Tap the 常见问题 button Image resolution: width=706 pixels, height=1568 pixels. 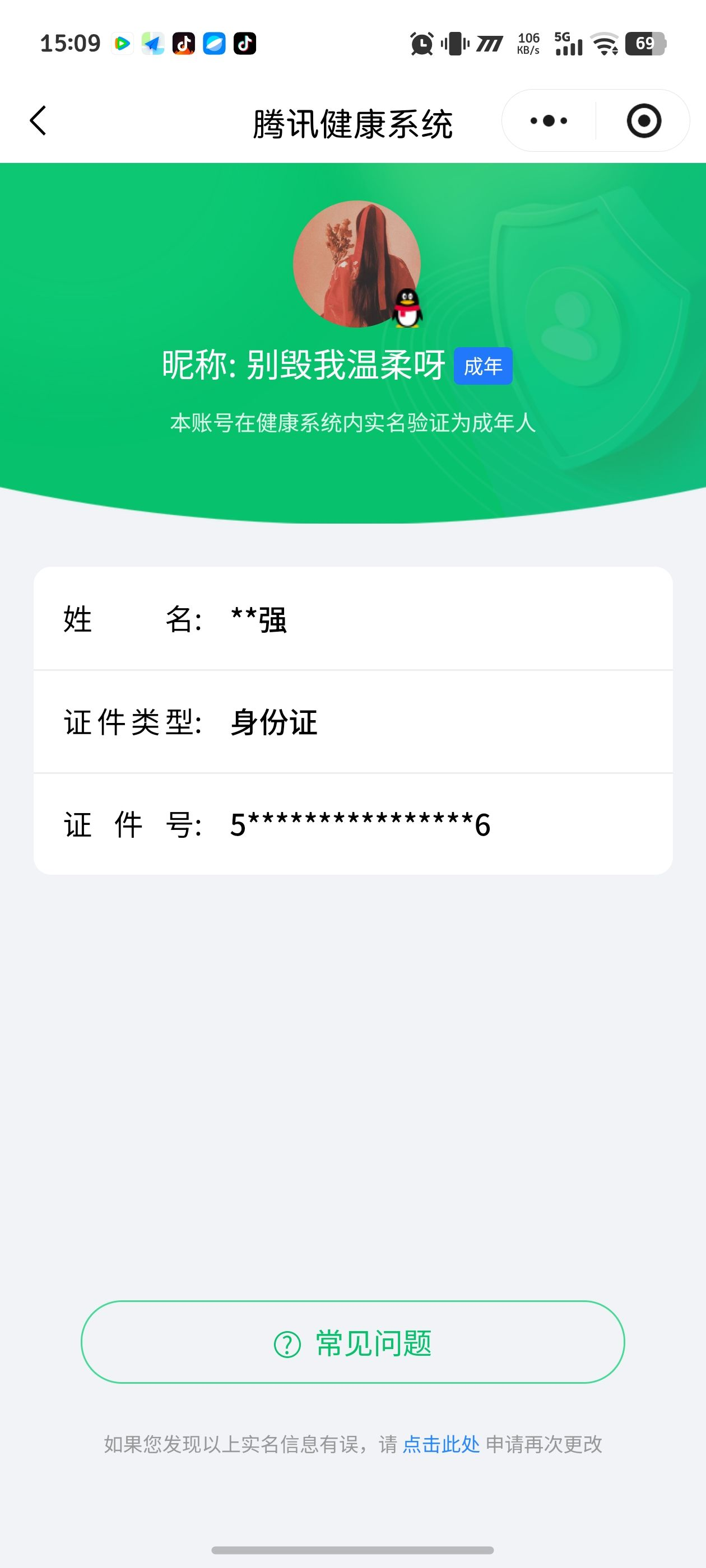pyautogui.click(x=352, y=1345)
